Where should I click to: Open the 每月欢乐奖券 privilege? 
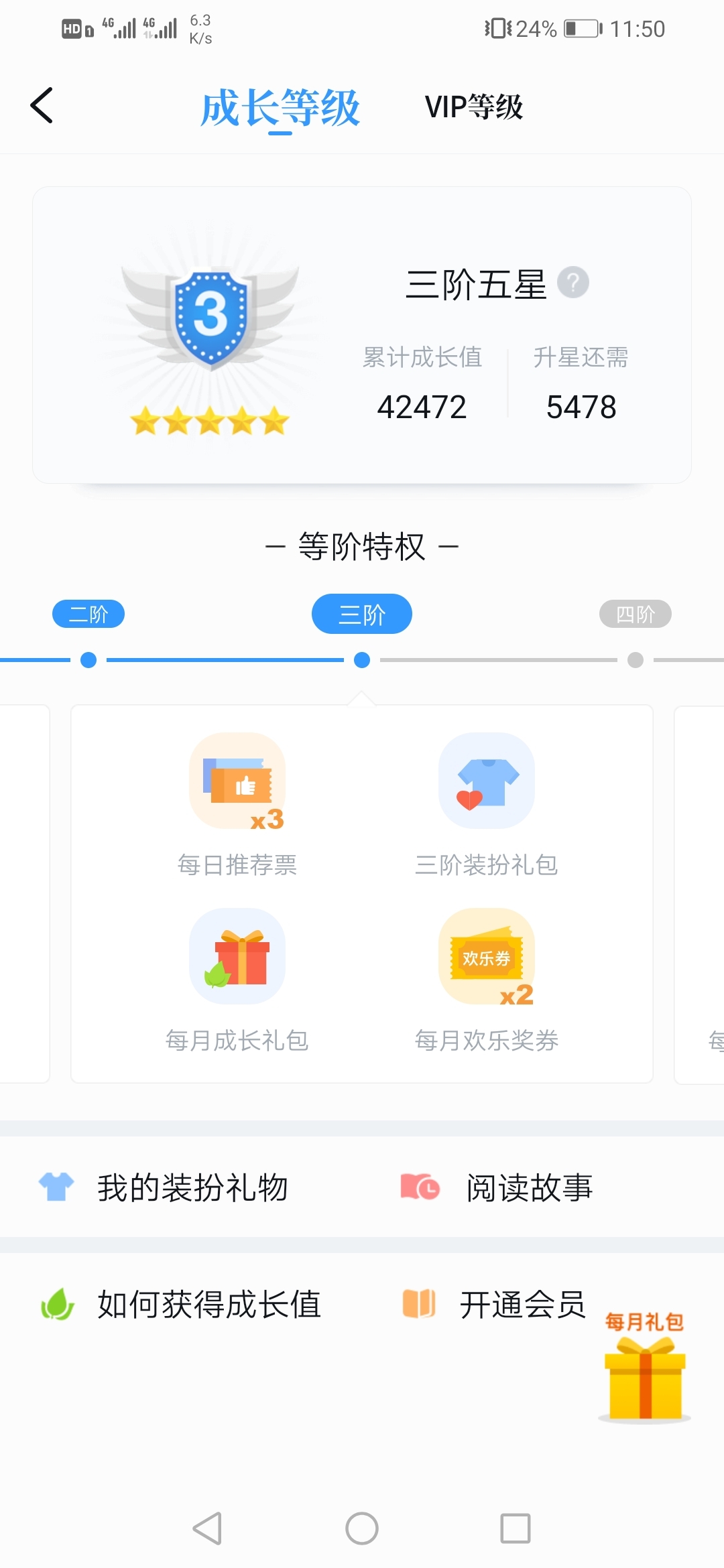[487, 980]
